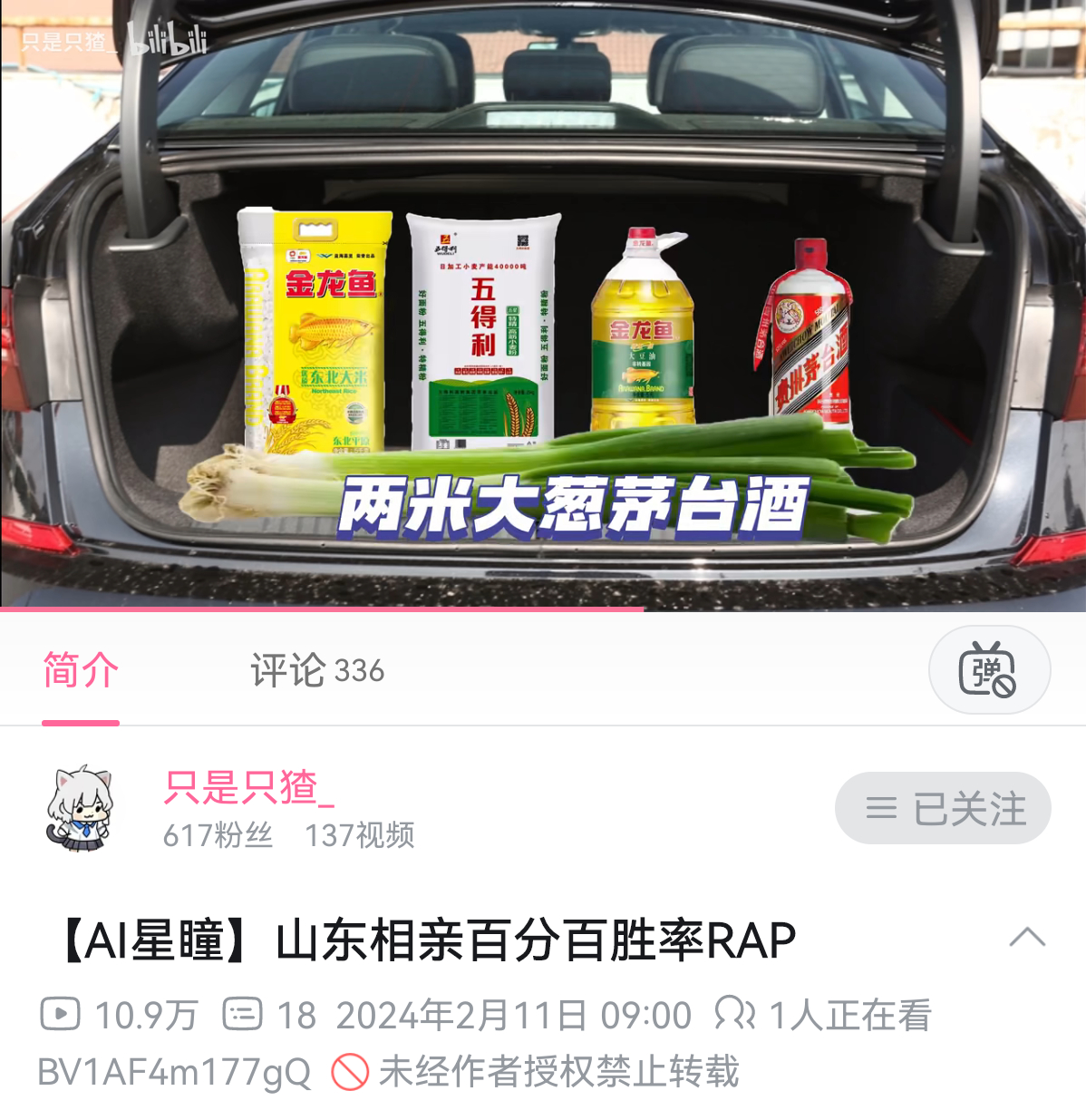Switch to the 评论 336 tab
Viewport: 1086px width, 1120px height.
tap(317, 671)
